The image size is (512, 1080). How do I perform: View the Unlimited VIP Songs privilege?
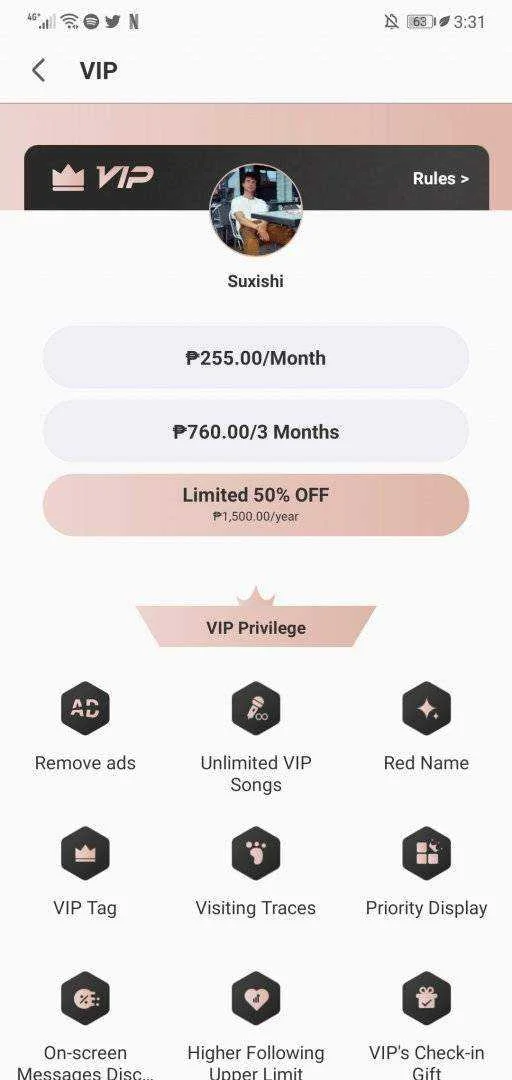pos(256,737)
